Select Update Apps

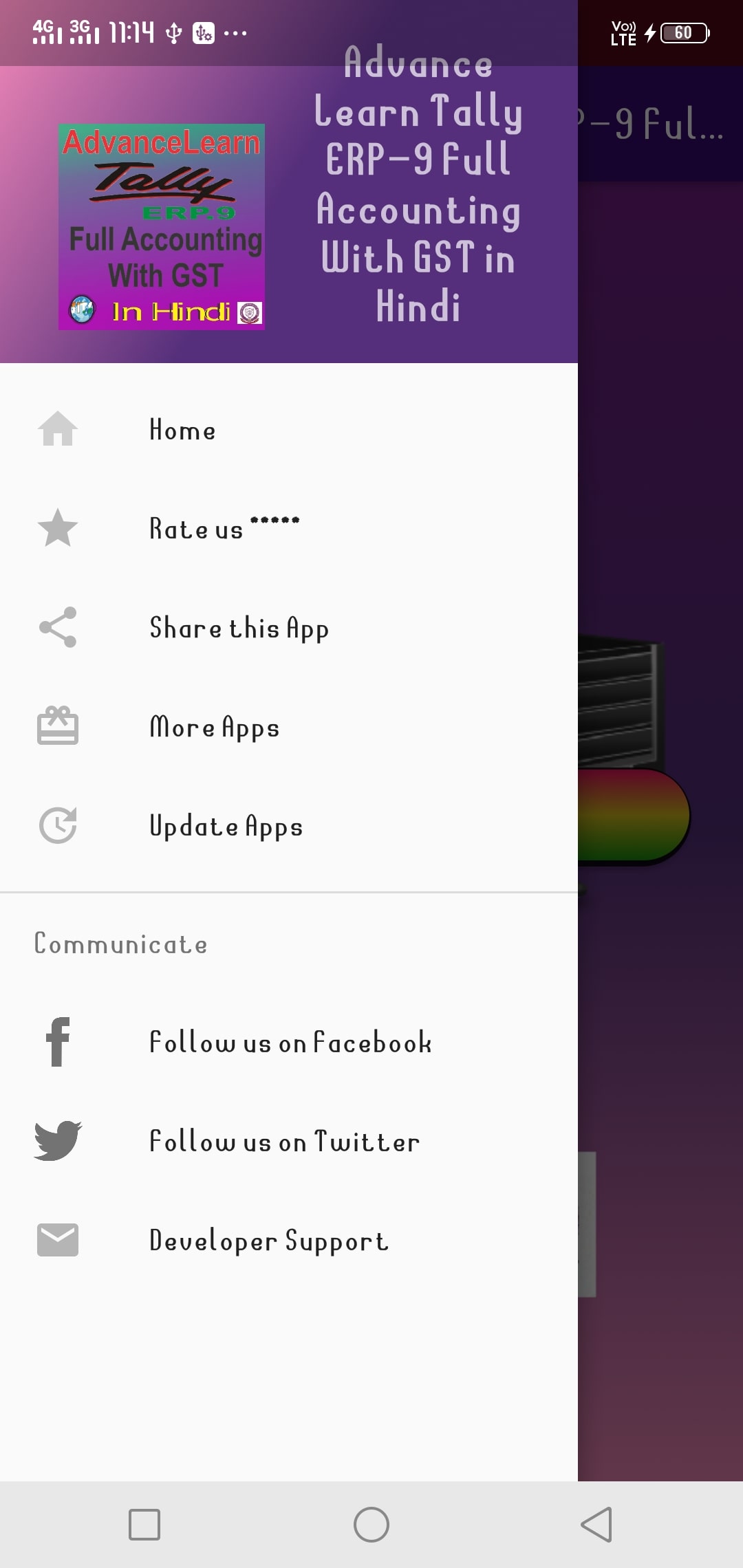tap(289, 826)
